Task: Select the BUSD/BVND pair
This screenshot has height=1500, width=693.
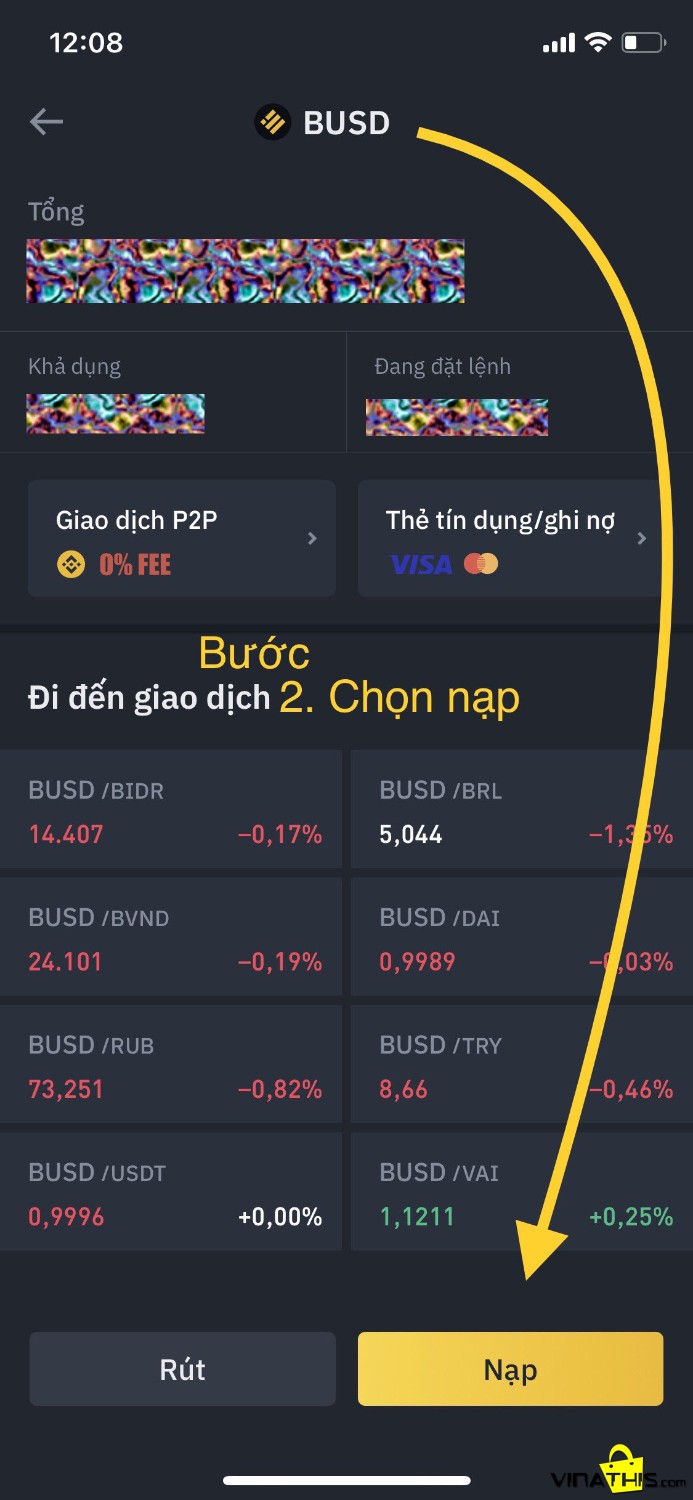Action: coord(172,938)
